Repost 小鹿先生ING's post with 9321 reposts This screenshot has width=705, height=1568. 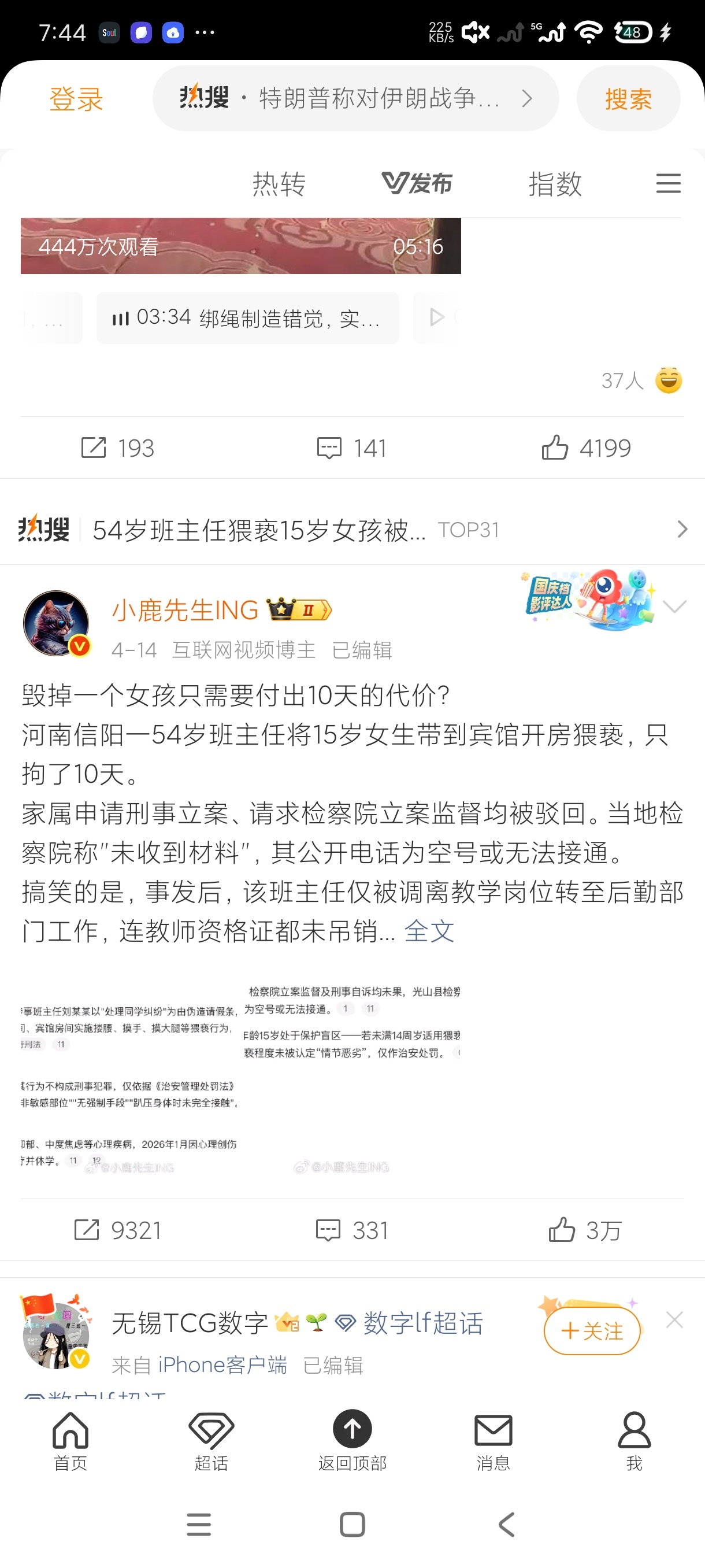118,1230
